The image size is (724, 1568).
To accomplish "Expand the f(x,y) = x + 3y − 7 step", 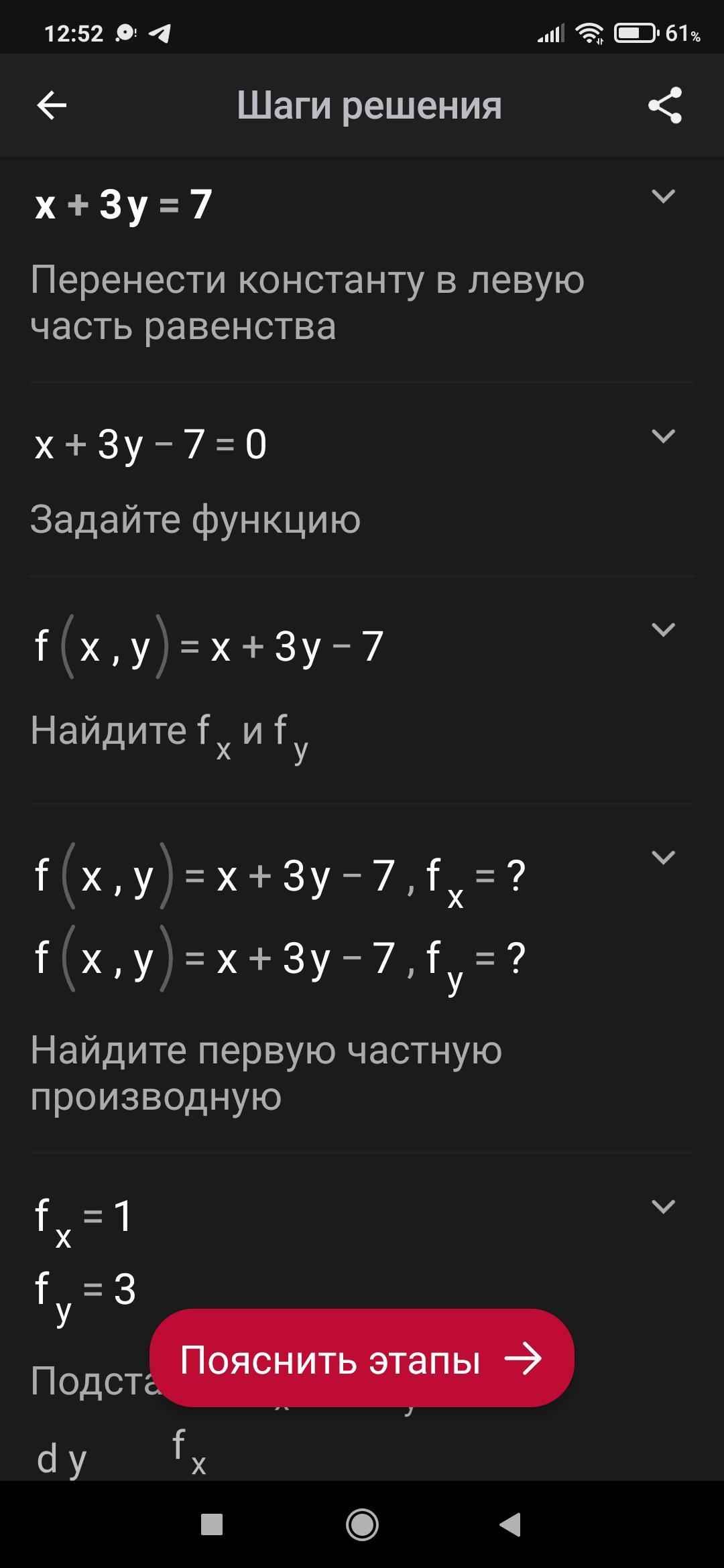I will click(x=663, y=630).
